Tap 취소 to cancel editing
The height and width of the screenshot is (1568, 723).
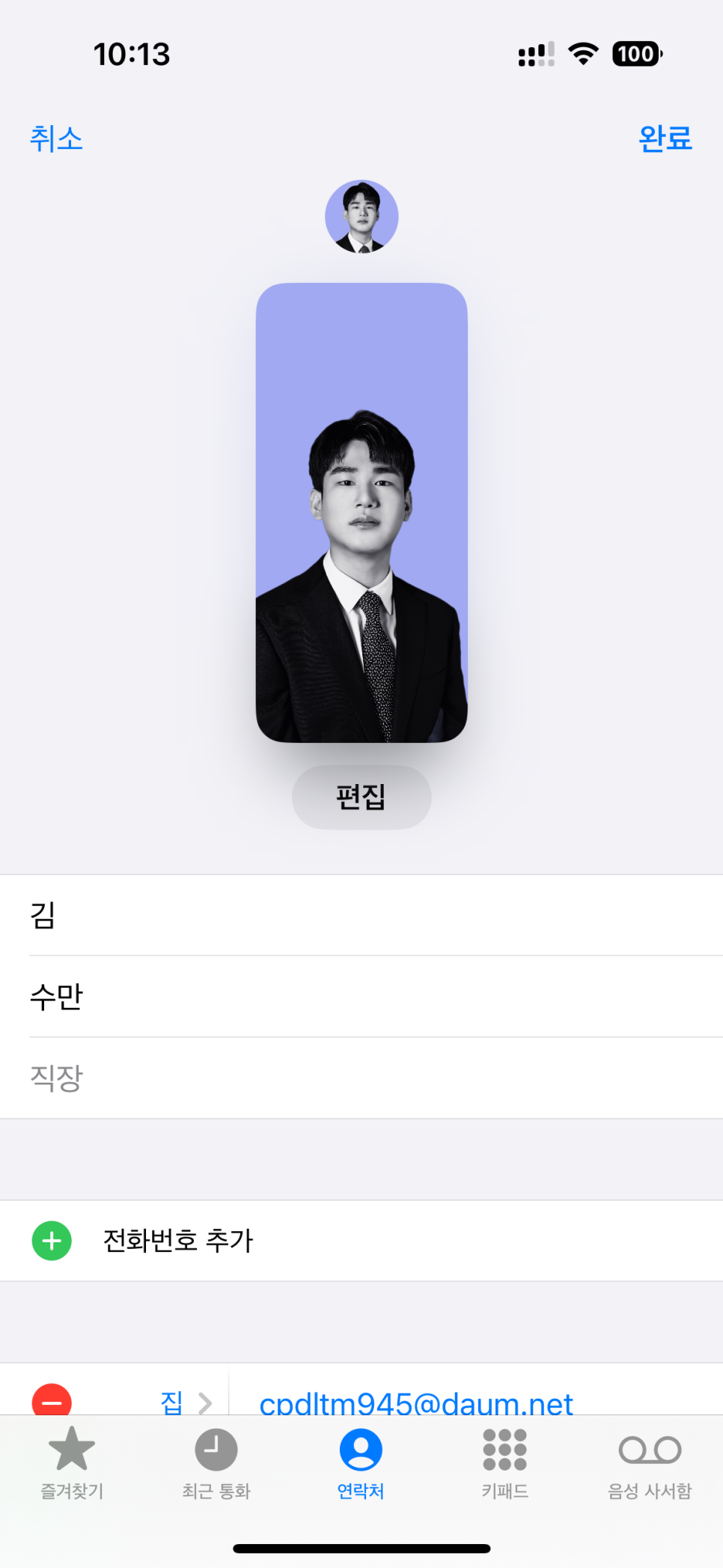coord(56,139)
